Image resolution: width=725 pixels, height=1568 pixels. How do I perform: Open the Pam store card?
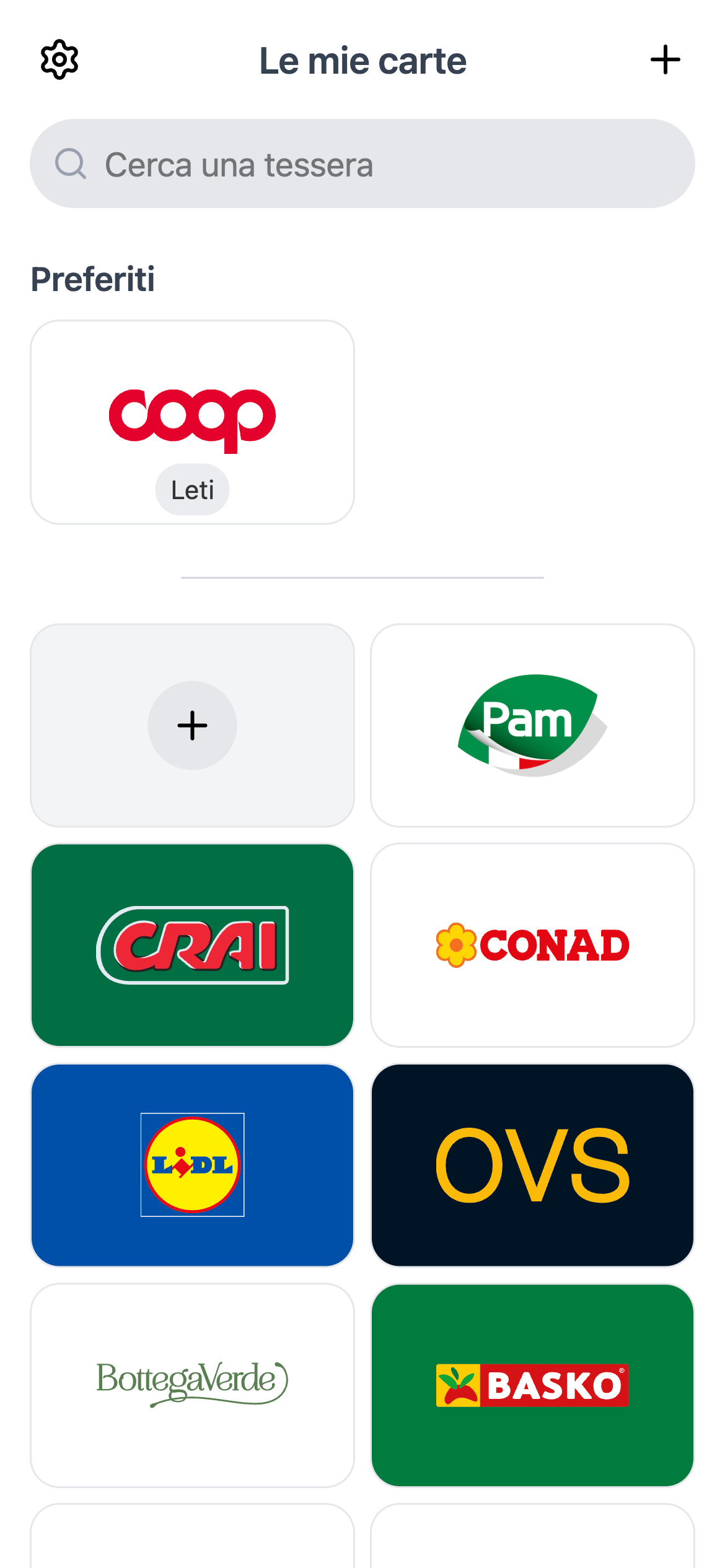click(532, 725)
